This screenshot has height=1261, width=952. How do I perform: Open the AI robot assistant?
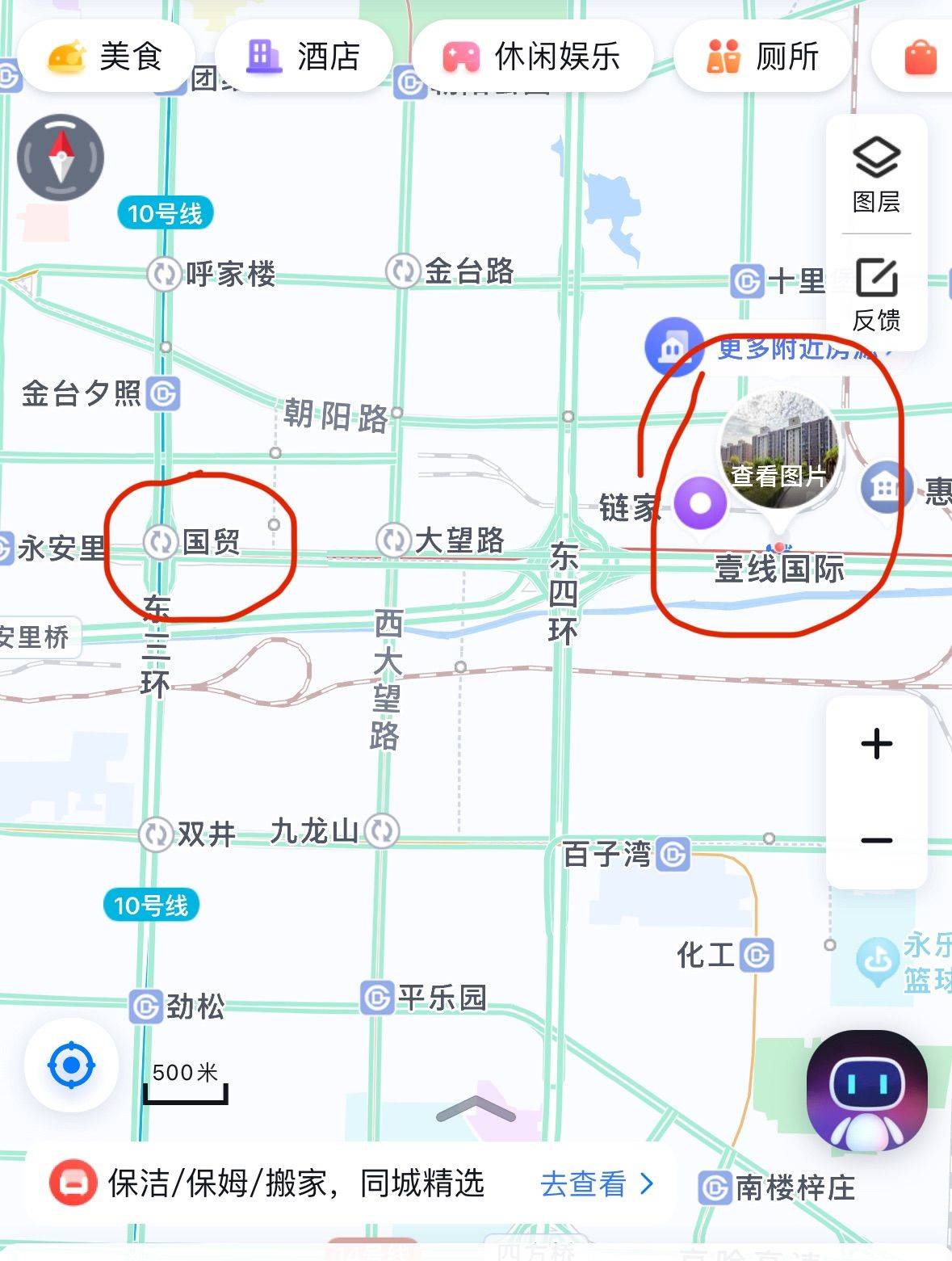866,1091
